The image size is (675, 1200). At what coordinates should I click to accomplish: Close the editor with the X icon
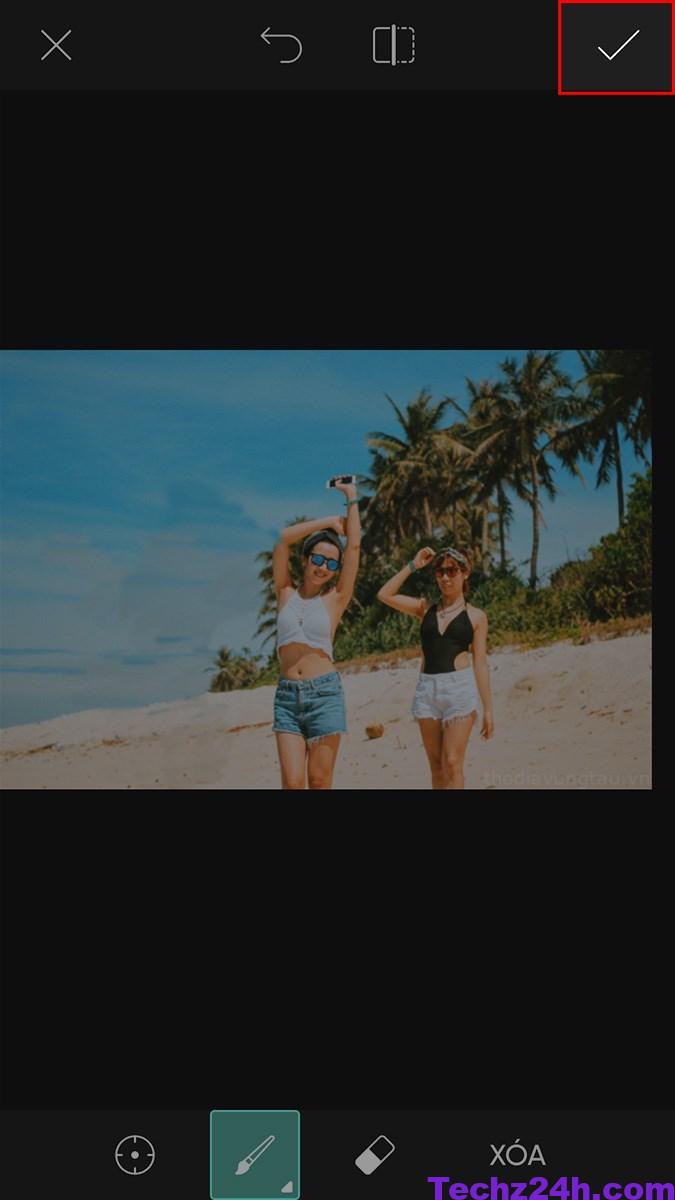tap(56, 45)
